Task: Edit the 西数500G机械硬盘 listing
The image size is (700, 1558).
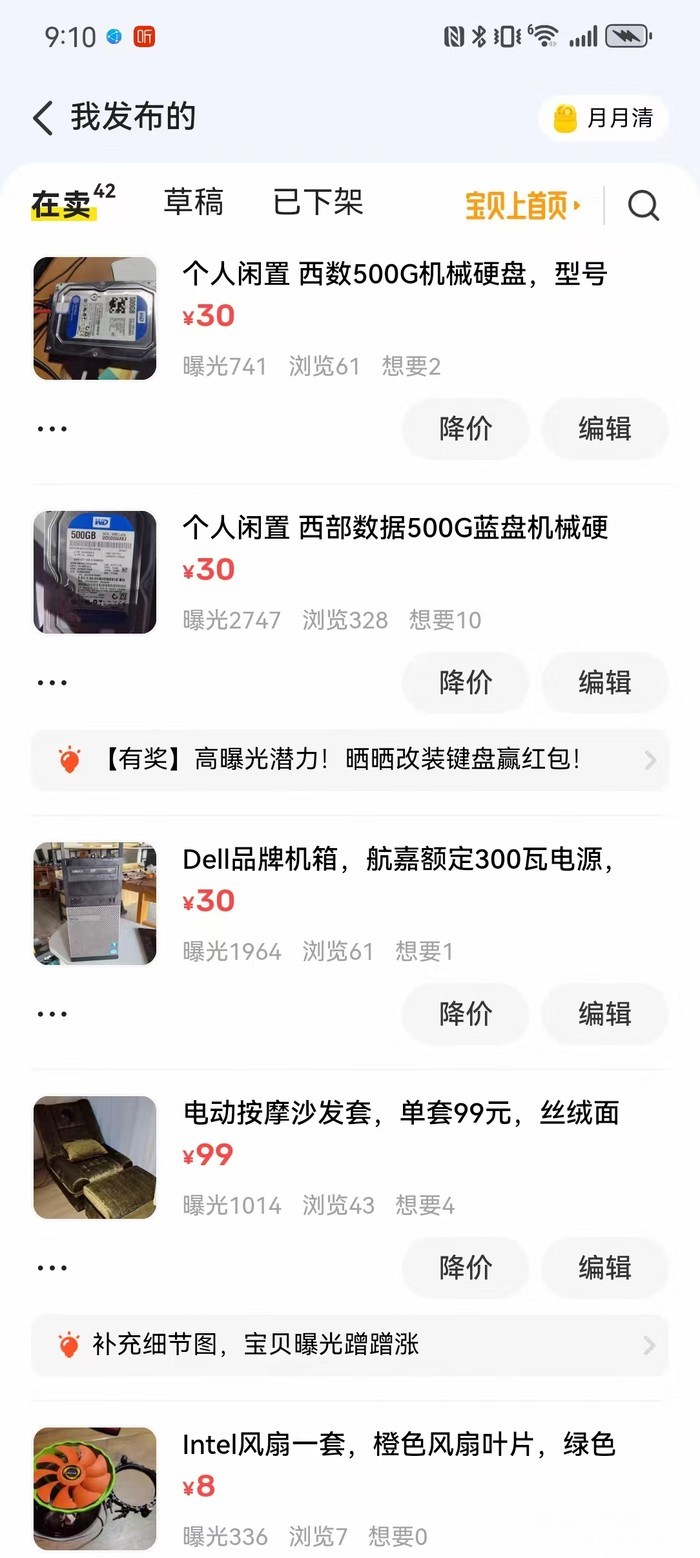Action: coord(604,429)
